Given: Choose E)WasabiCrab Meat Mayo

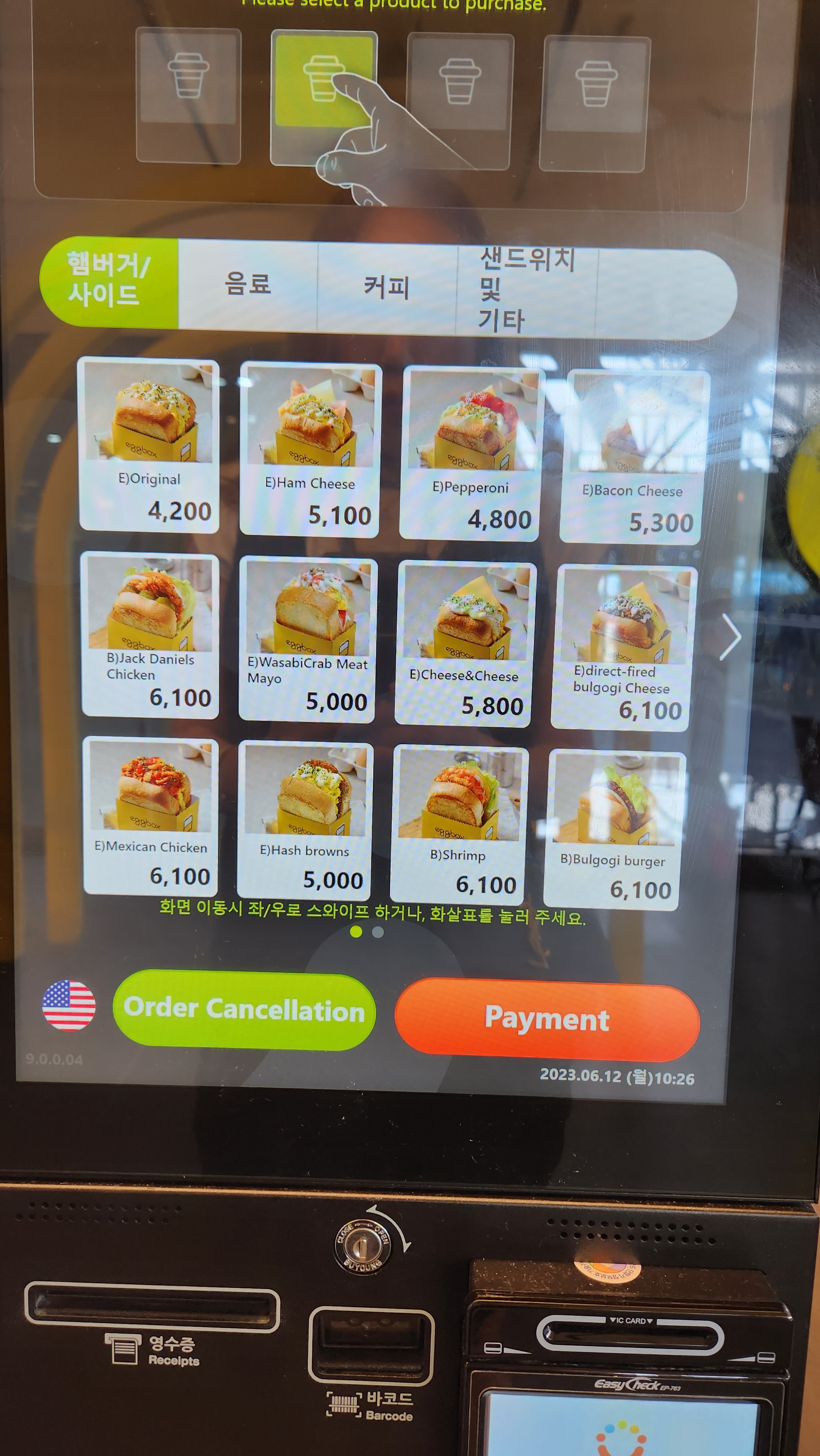Looking at the screenshot, I should tap(308, 639).
